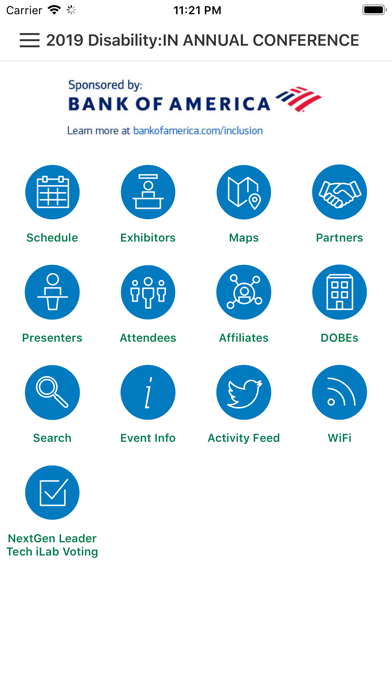392x696 pixels.
Task: Open the hamburger drawer menu
Action: [29, 40]
